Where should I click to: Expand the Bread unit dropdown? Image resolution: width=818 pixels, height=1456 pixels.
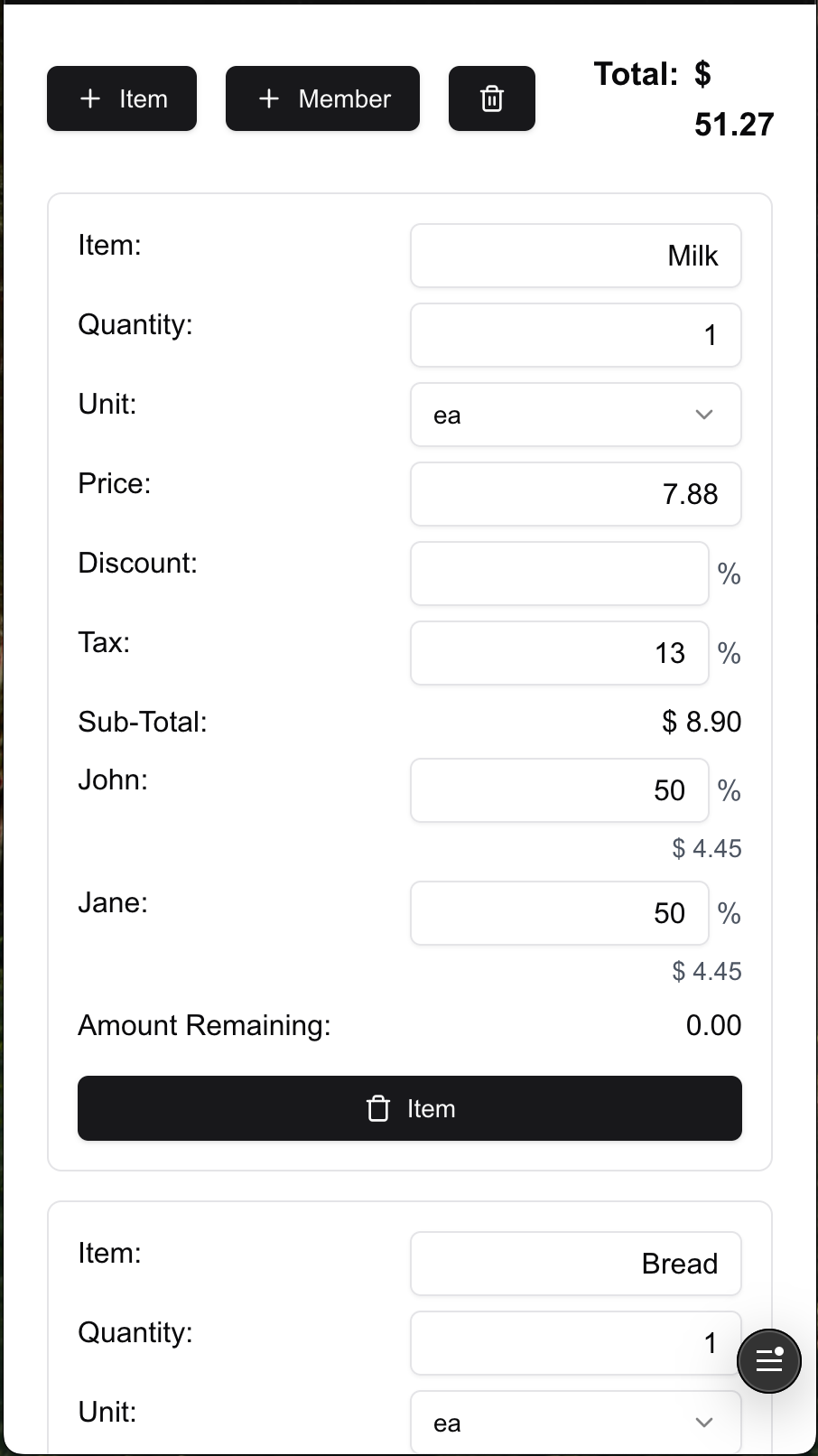click(x=576, y=1423)
